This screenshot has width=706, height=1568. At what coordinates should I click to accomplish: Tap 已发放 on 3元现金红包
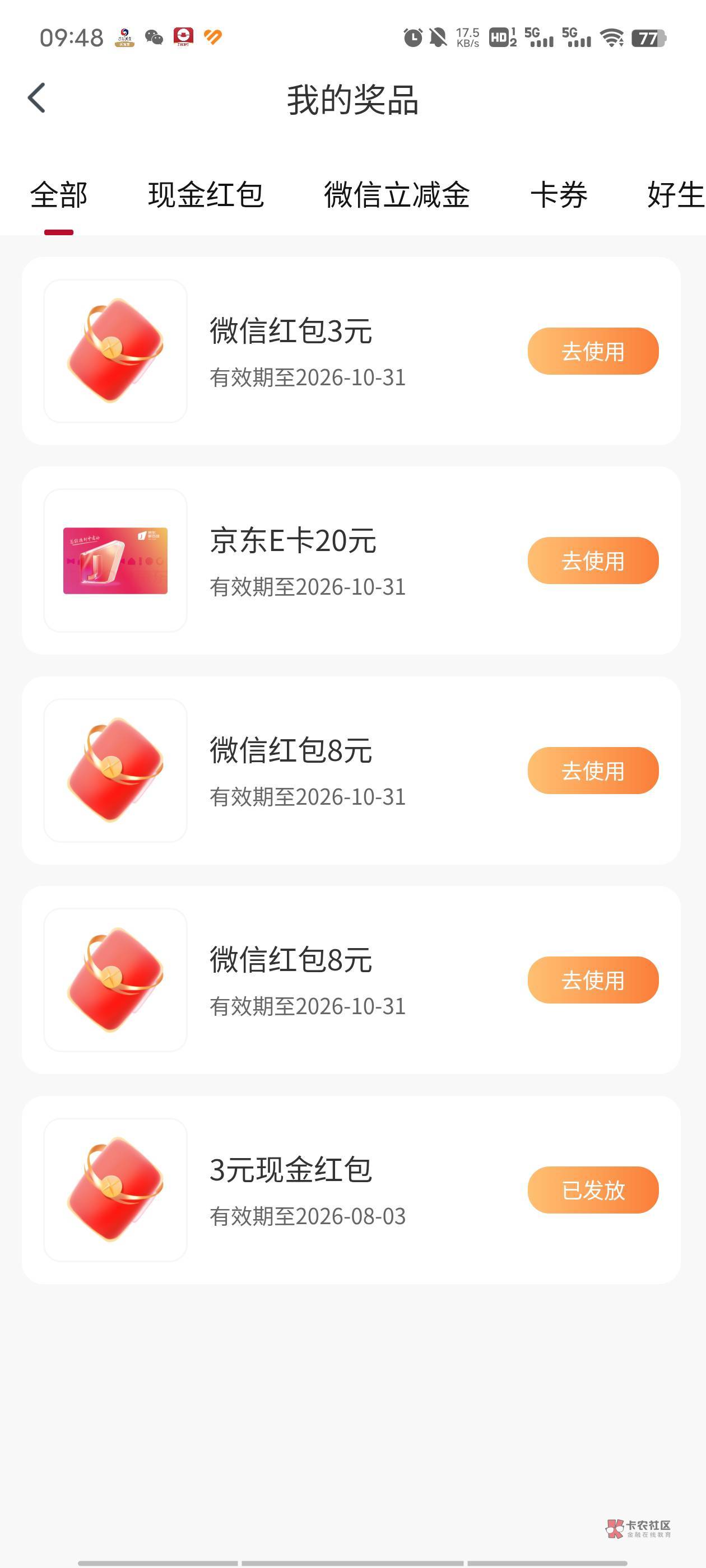[x=593, y=1190]
